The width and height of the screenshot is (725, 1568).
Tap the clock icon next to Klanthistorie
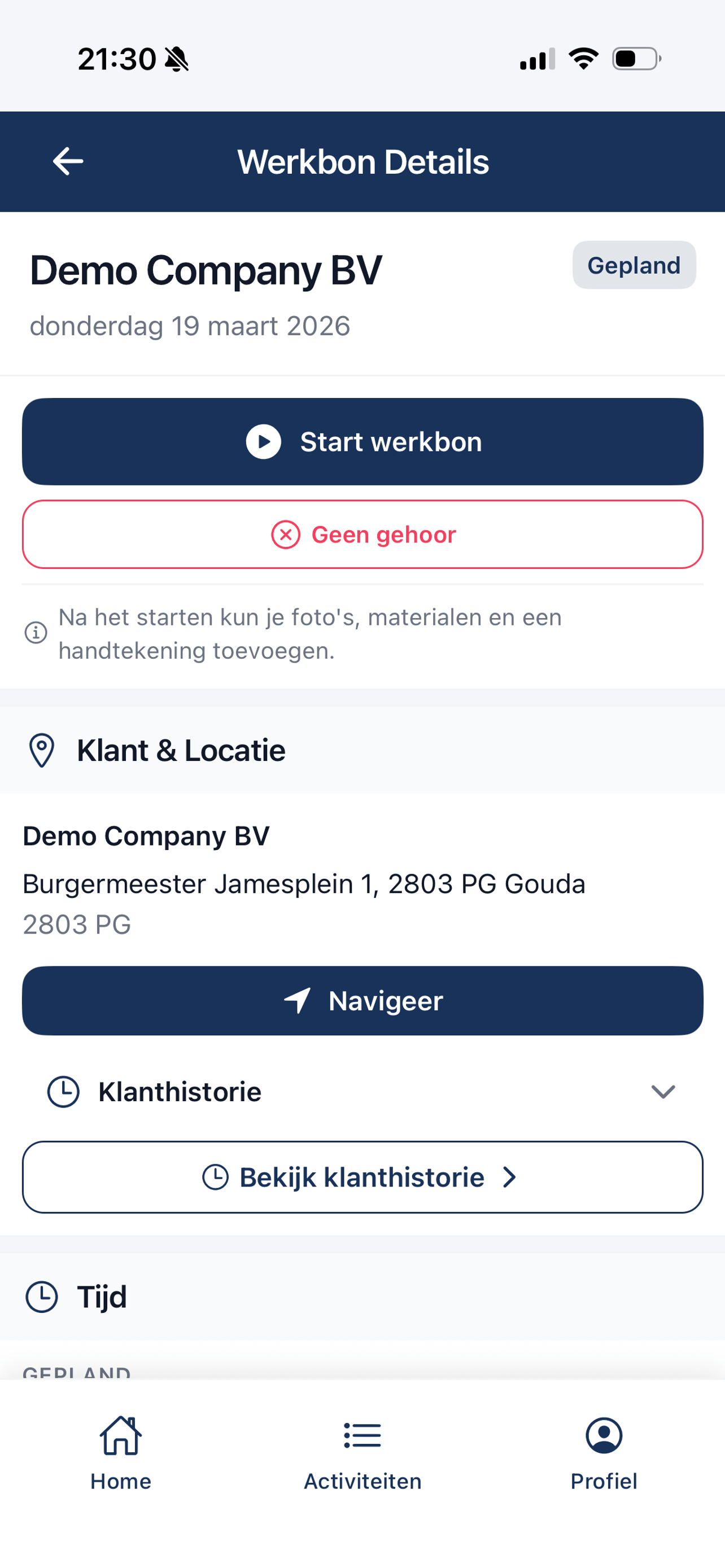pos(63,1092)
